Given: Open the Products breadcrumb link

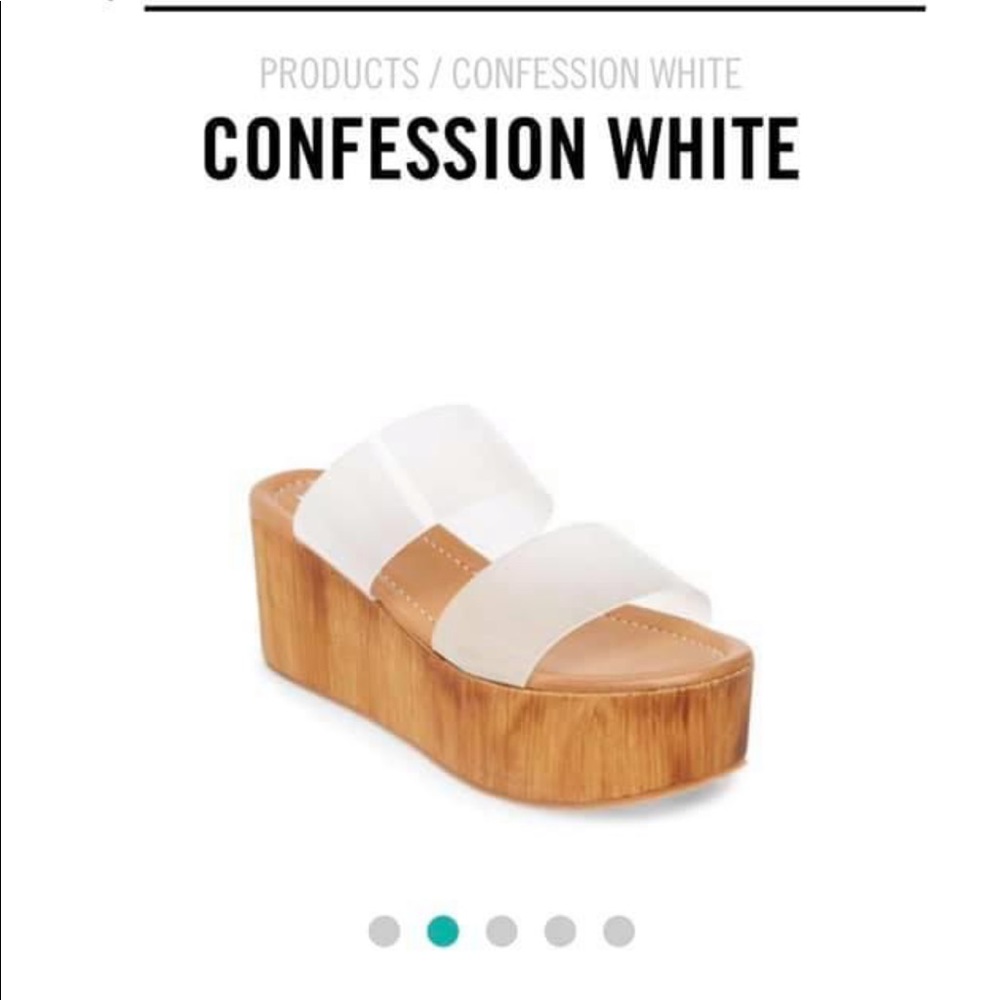Looking at the screenshot, I should [339, 74].
